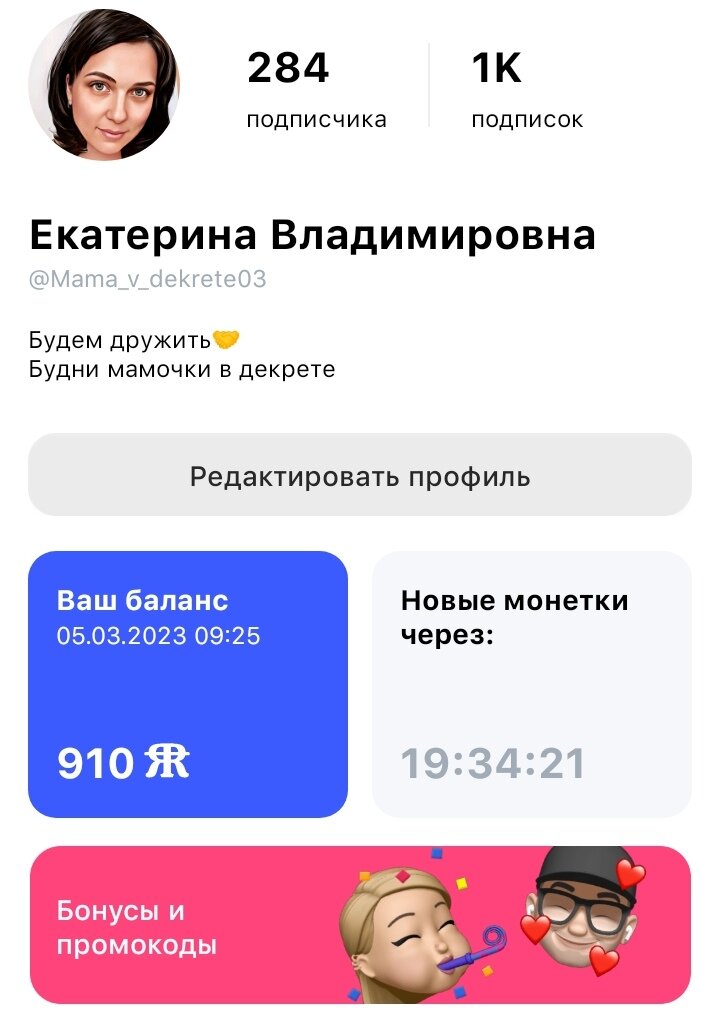Open the Бонусы и промокоды banner
This screenshot has height=1019, width=719.
pos(359,926)
